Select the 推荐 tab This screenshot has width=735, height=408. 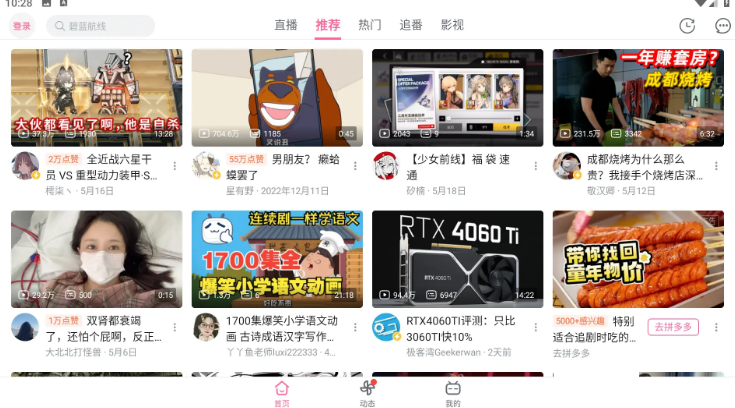tap(328, 25)
